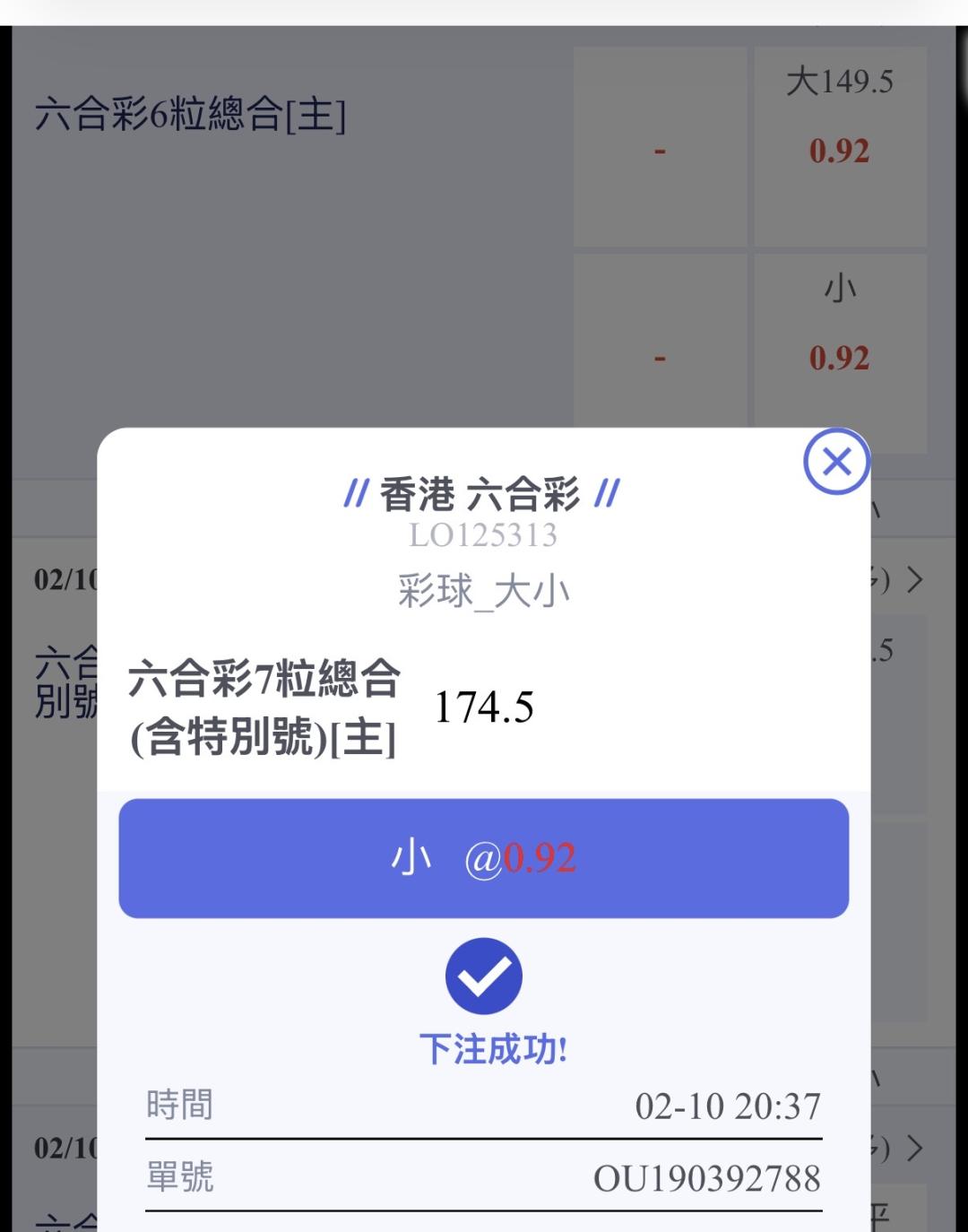The width and height of the screenshot is (968, 1232).
Task: Close the bet confirmation dialog
Action: click(x=836, y=462)
